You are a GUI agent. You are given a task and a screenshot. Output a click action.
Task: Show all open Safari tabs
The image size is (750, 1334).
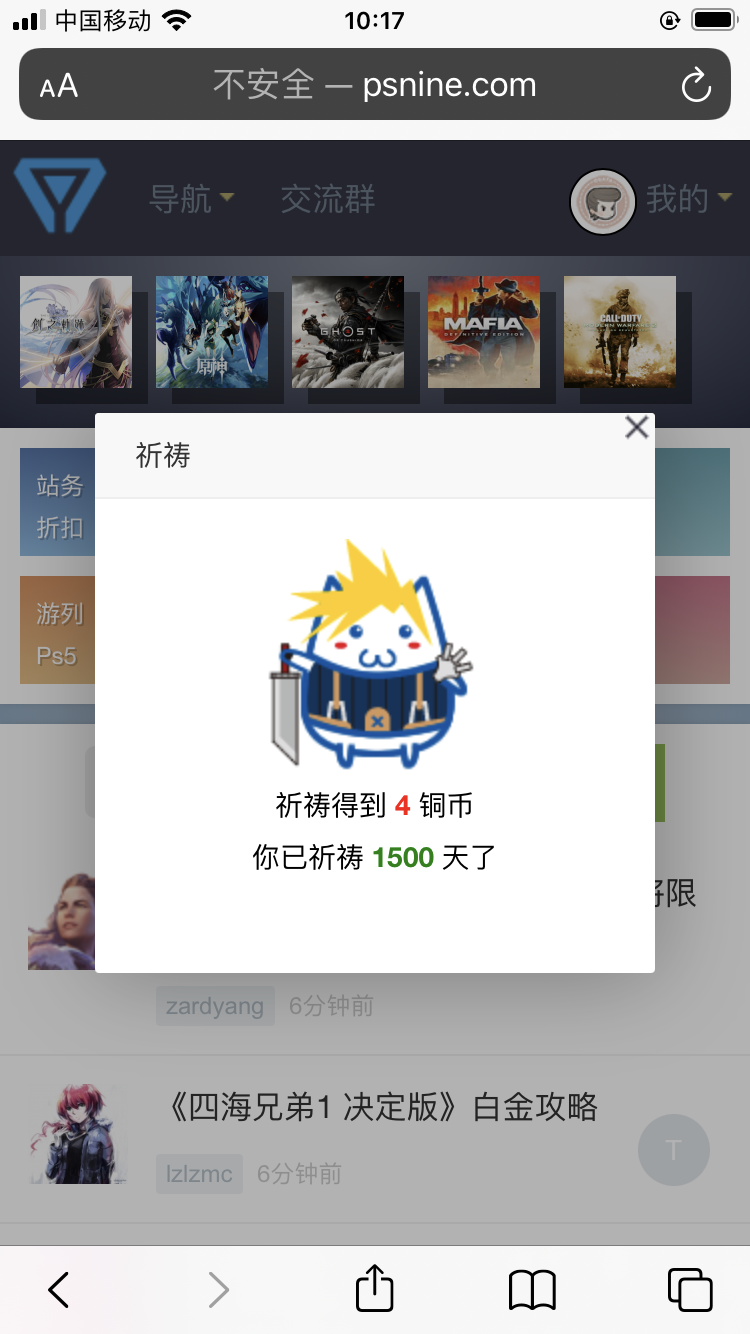pyautogui.click(x=689, y=1290)
